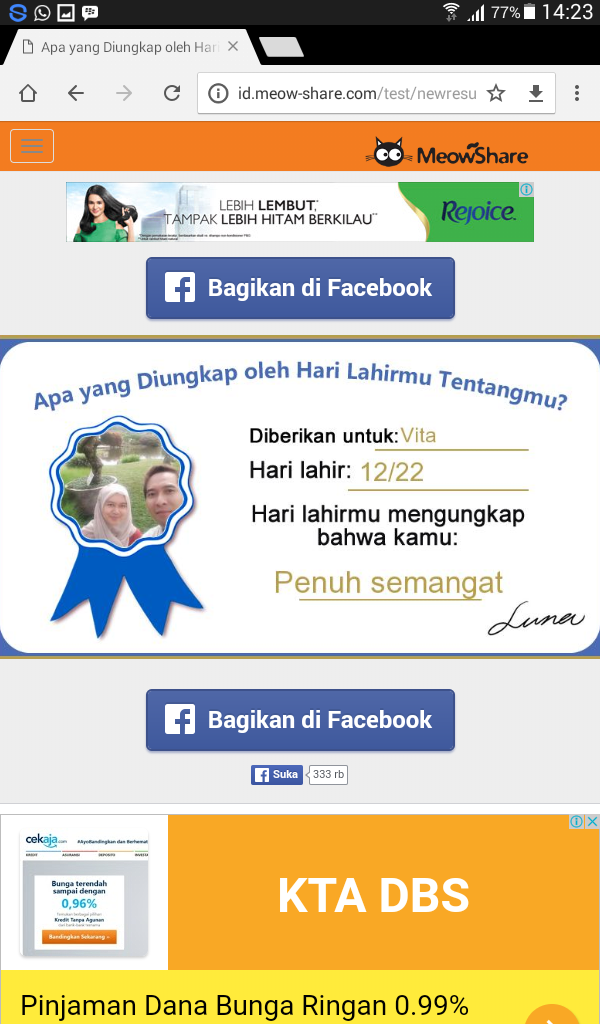This screenshot has height=1024, width=600.
Task: Bookmark this page with the star
Action: click(x=496, y=93)
